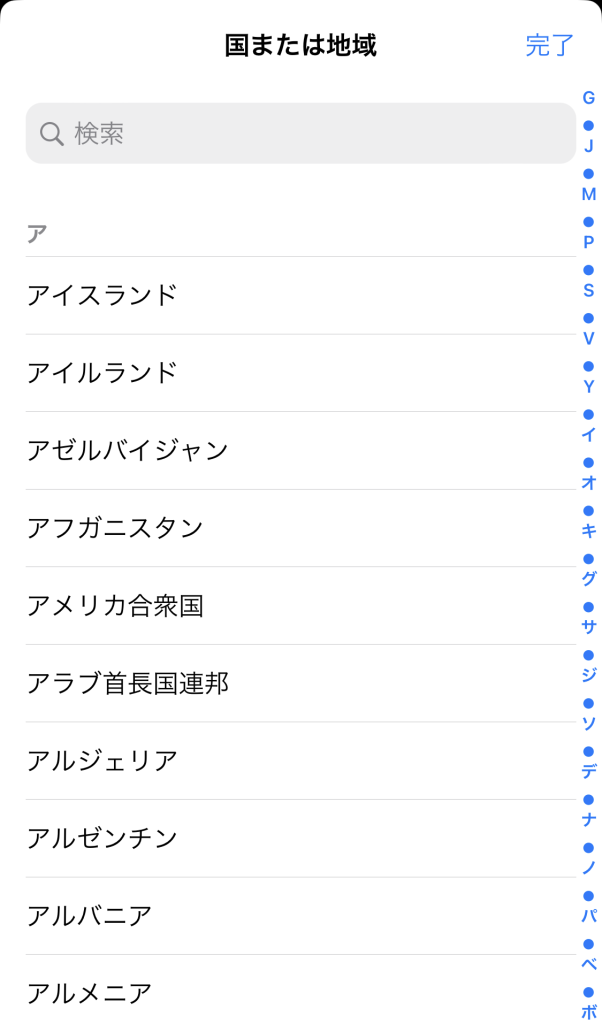
Task: Jump to index section ナ
Action: 588,820
